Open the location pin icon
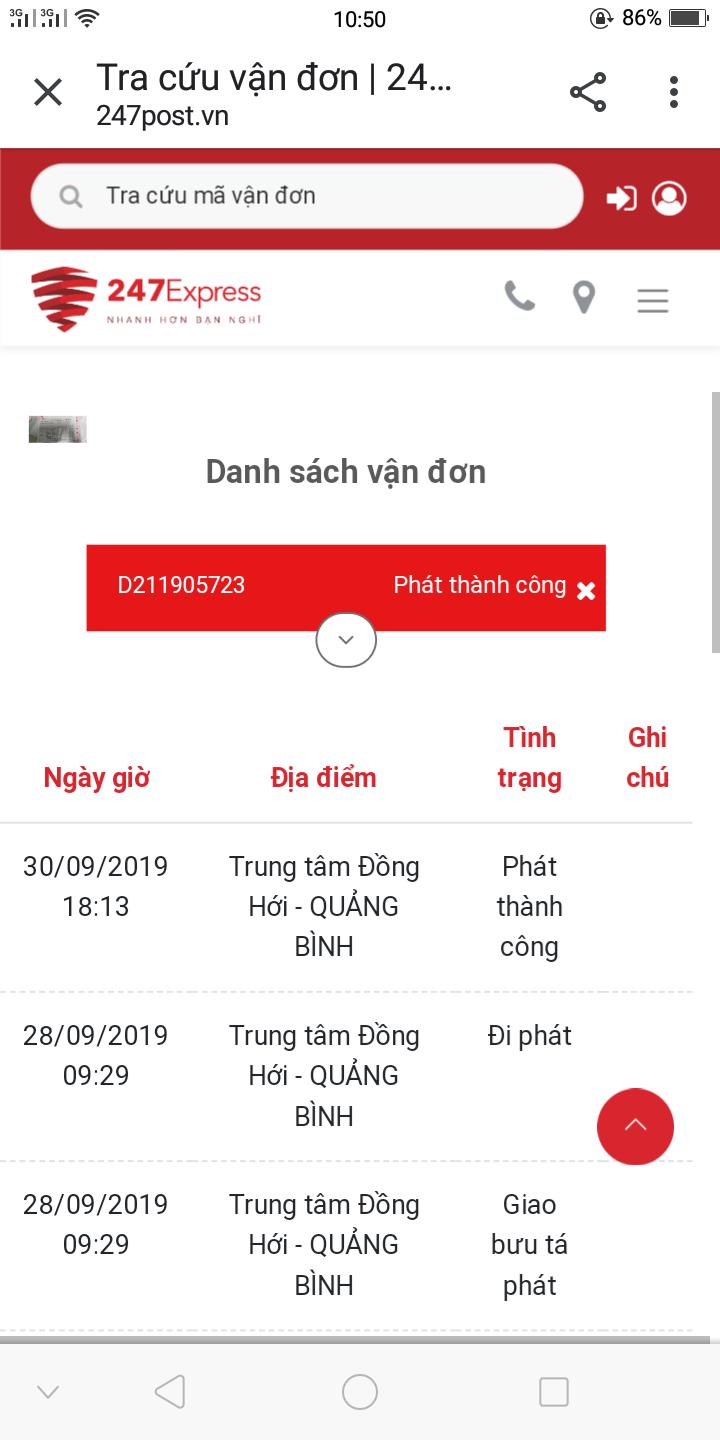Image resolution: width=720 pixels, height=1440 pixels. click(584, 298)
